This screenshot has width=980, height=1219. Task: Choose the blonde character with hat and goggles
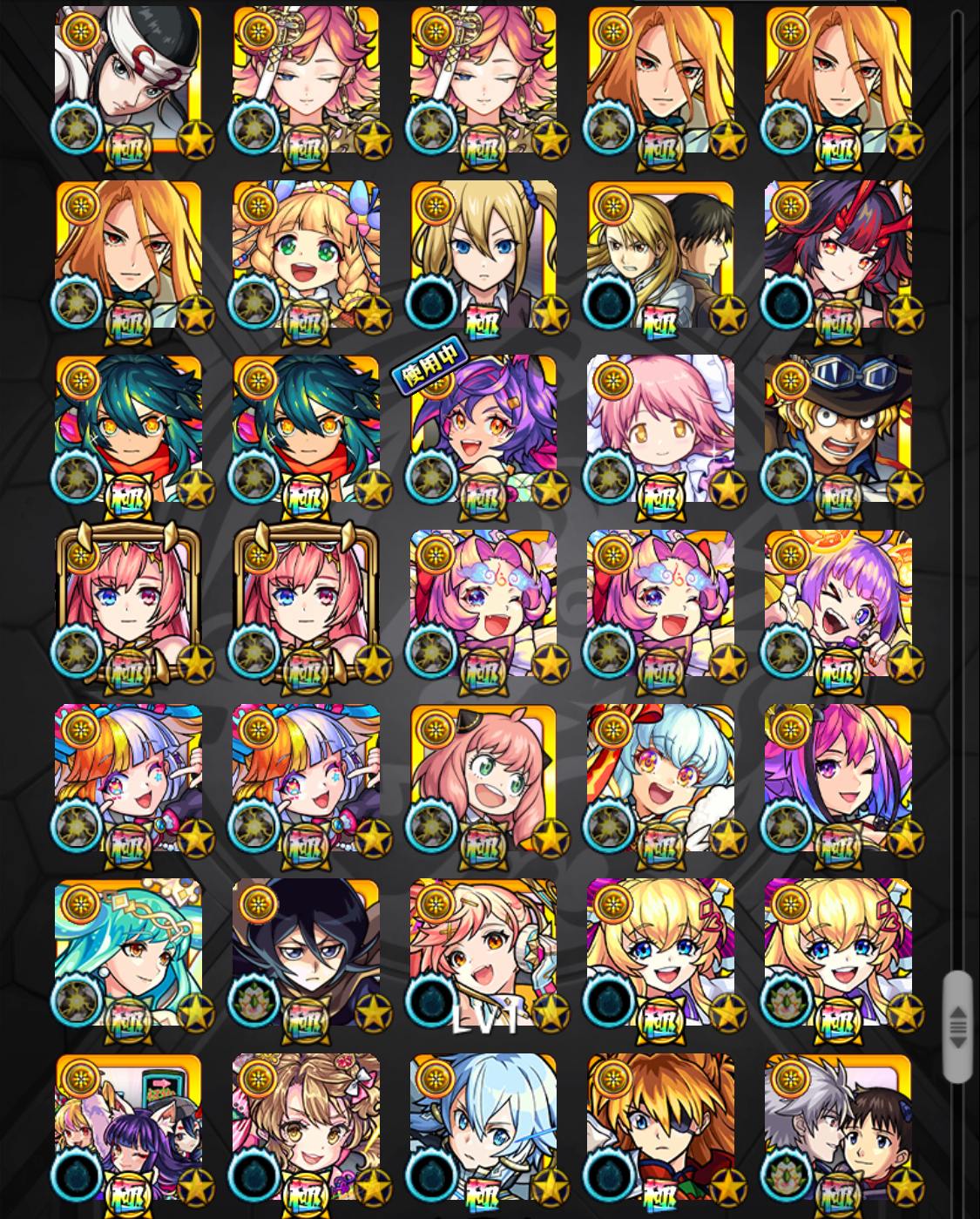[838, 430]
